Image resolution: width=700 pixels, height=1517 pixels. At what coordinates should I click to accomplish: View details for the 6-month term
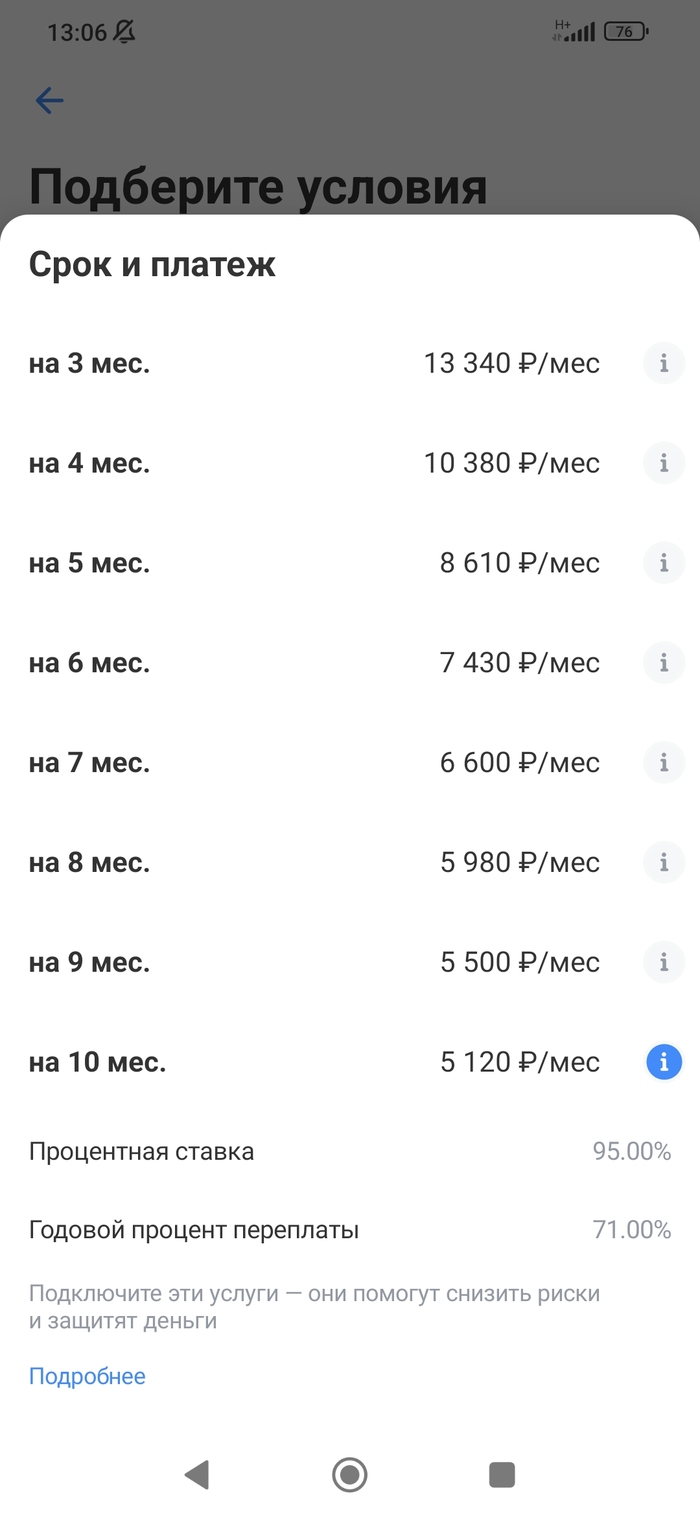pyautogui.click(x=664, y=663)
